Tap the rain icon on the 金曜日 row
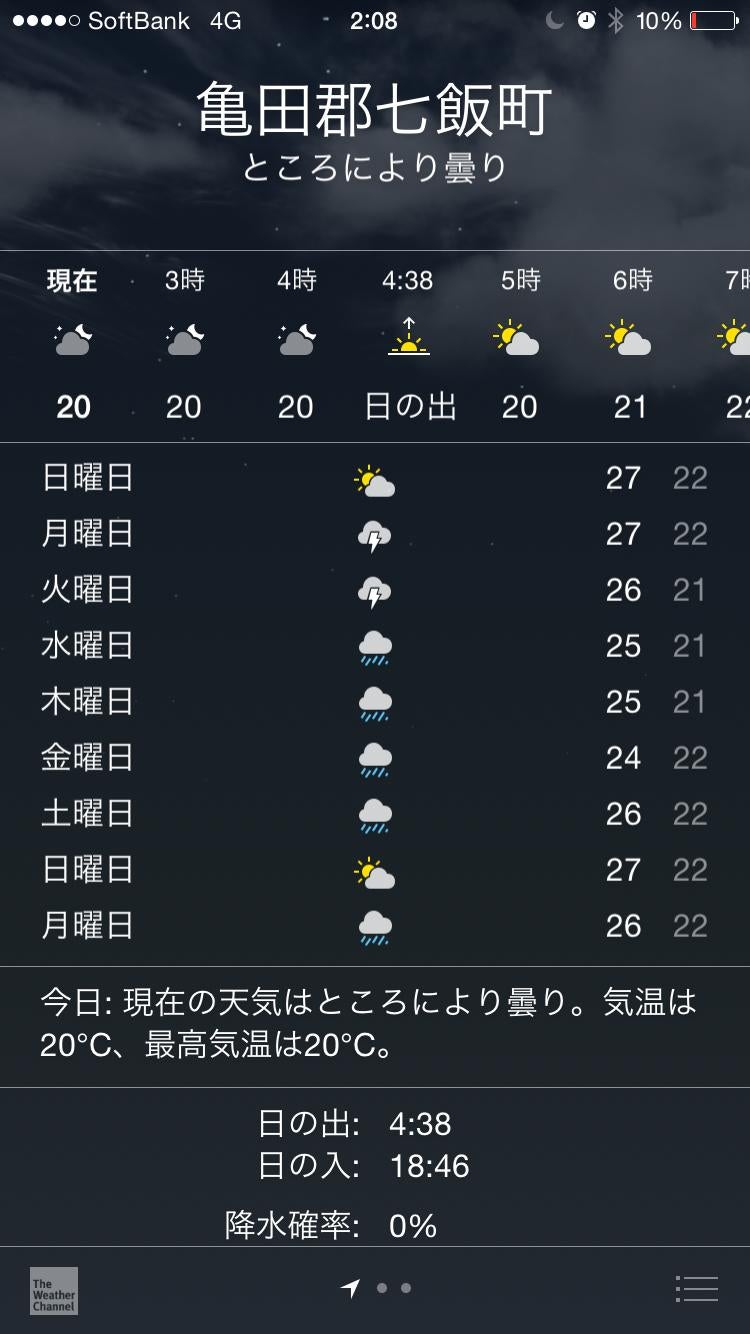 point(374,758)
